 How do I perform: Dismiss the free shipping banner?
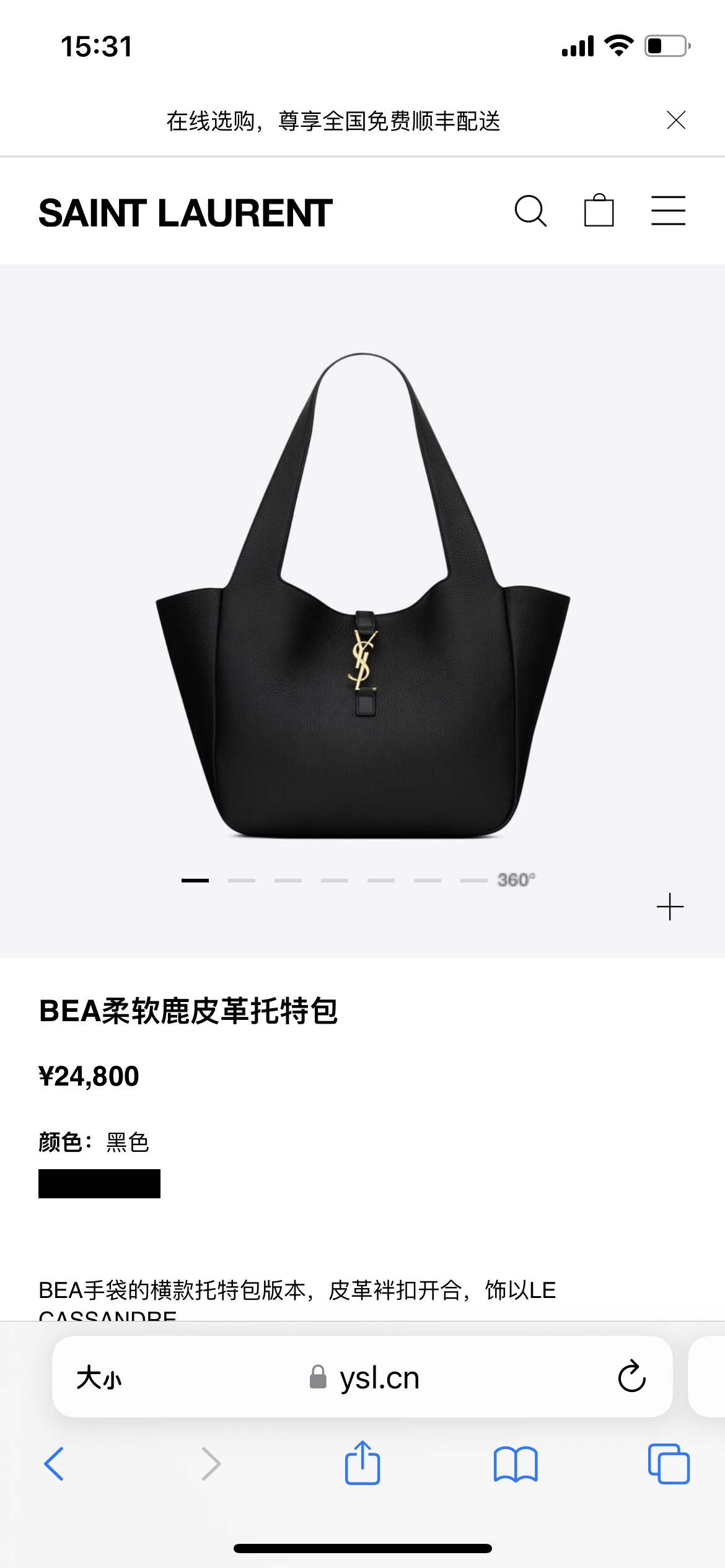click(x=676, y=120)
